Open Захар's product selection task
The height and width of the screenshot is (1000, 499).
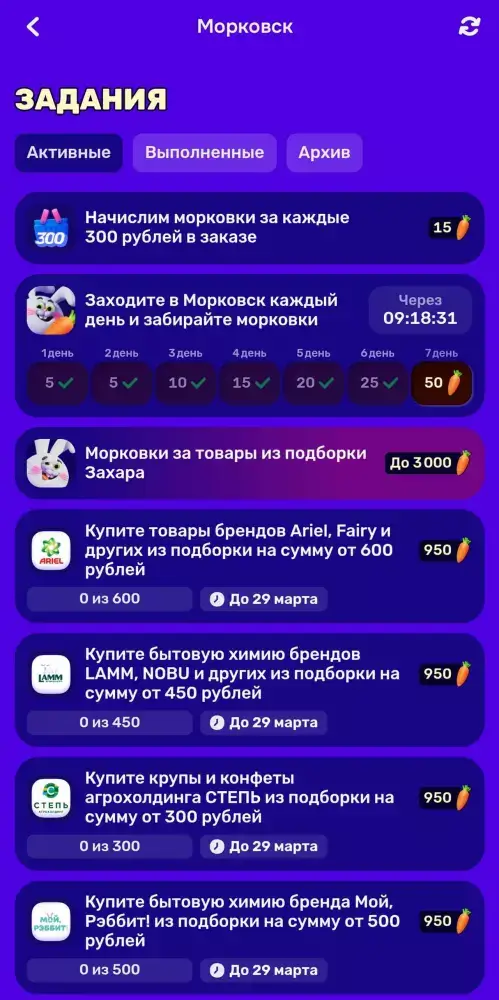[250, 463]
